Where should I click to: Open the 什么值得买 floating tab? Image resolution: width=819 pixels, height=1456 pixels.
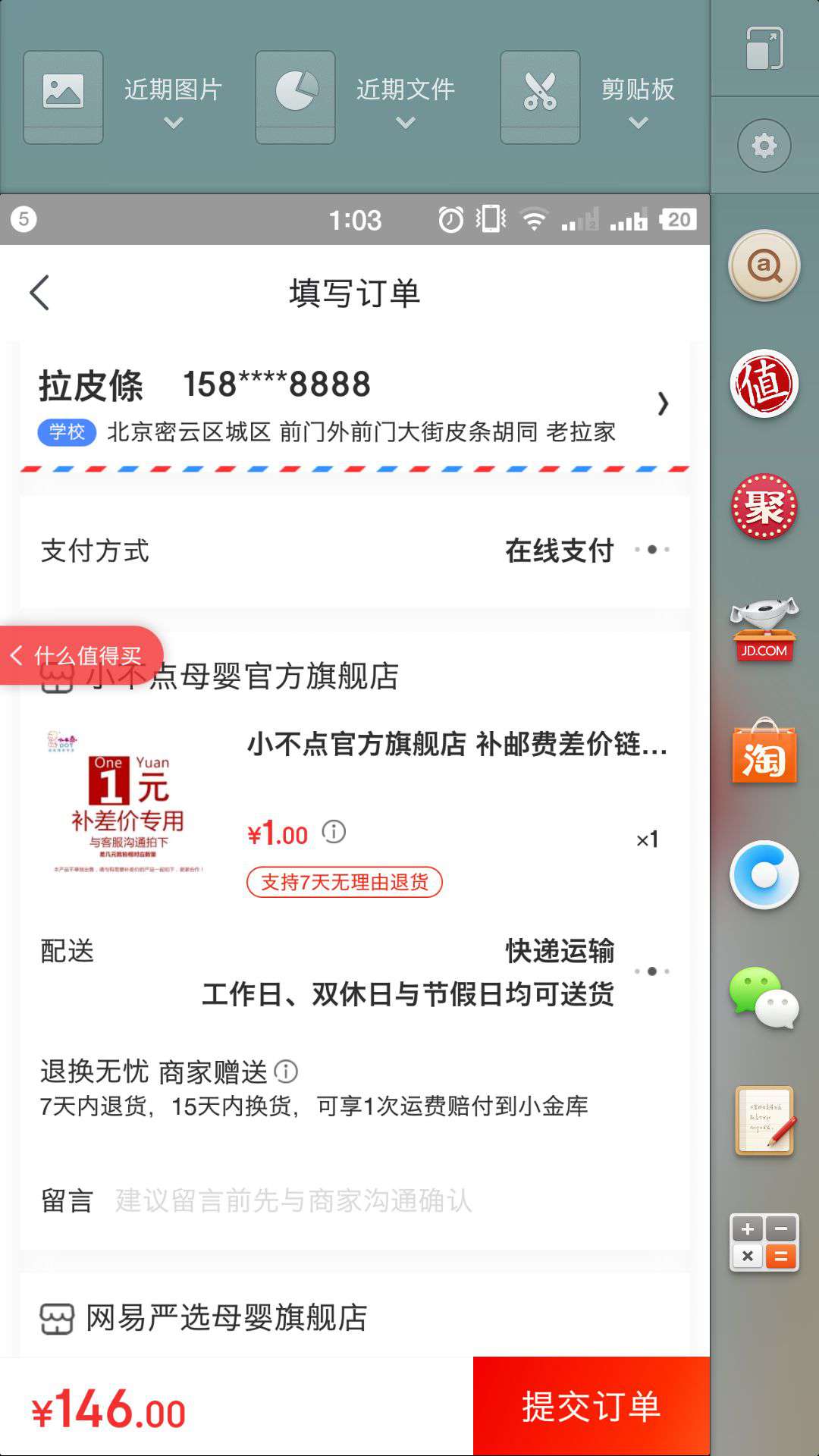tap(80, 655)
